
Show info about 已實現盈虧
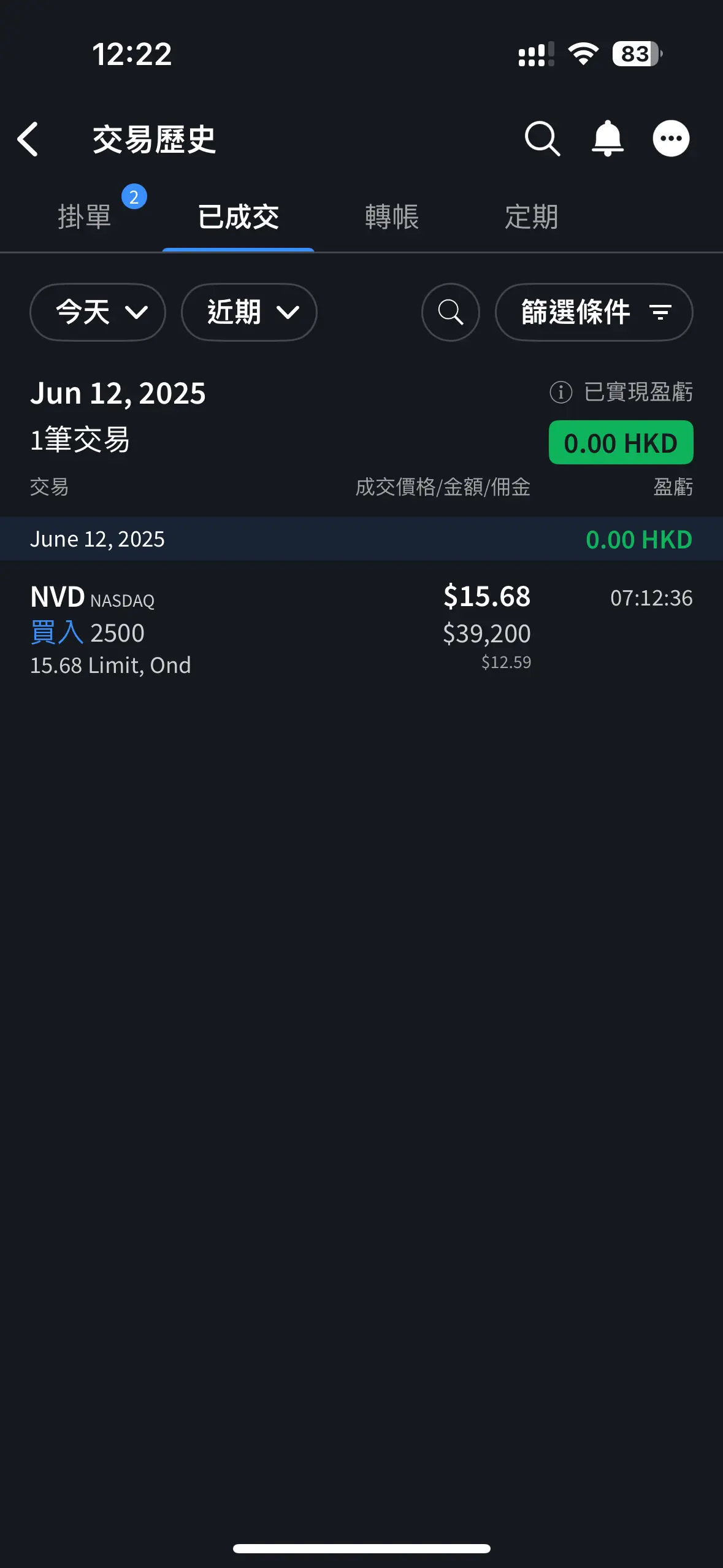tap(560, 392)
